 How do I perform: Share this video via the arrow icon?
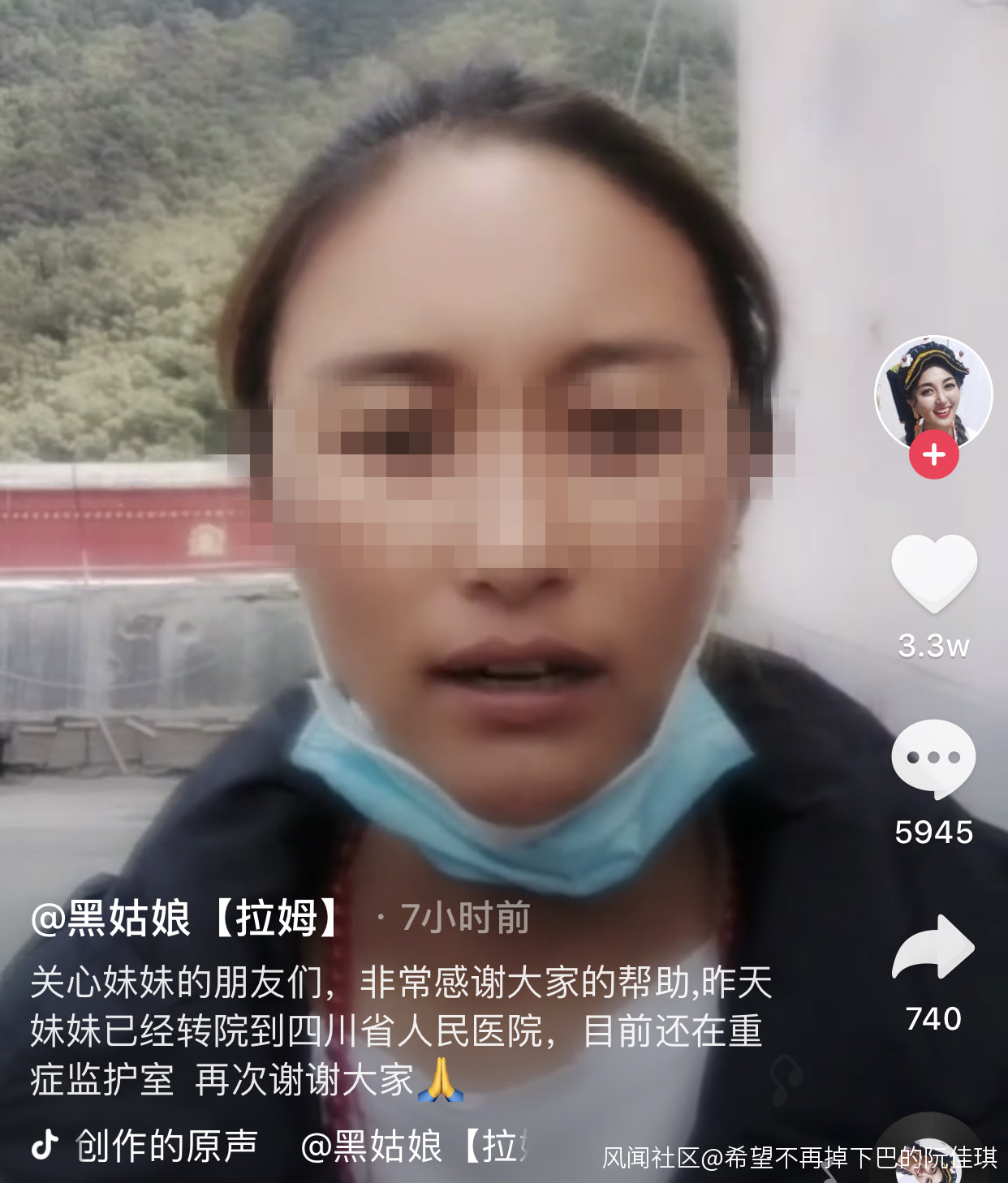(x=933, y=948)
